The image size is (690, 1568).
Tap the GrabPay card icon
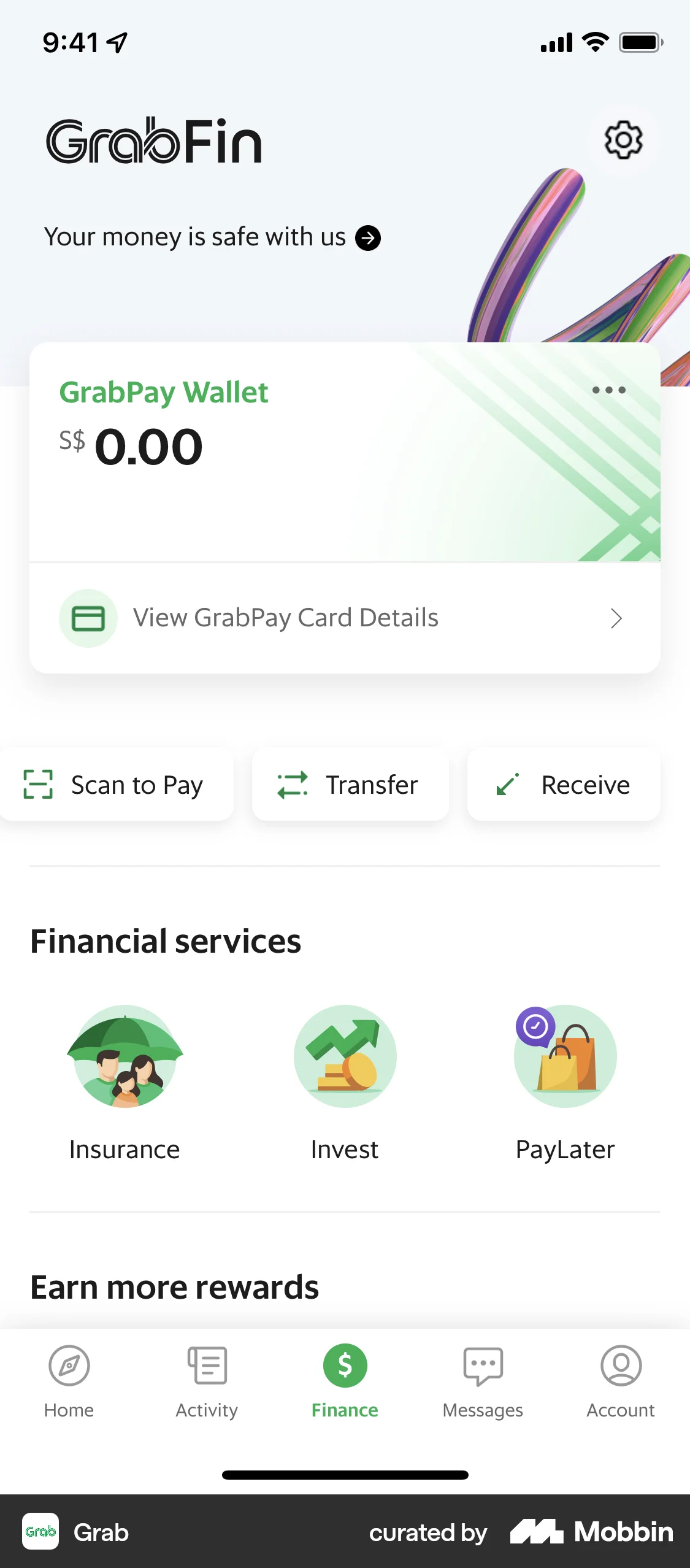88,618
